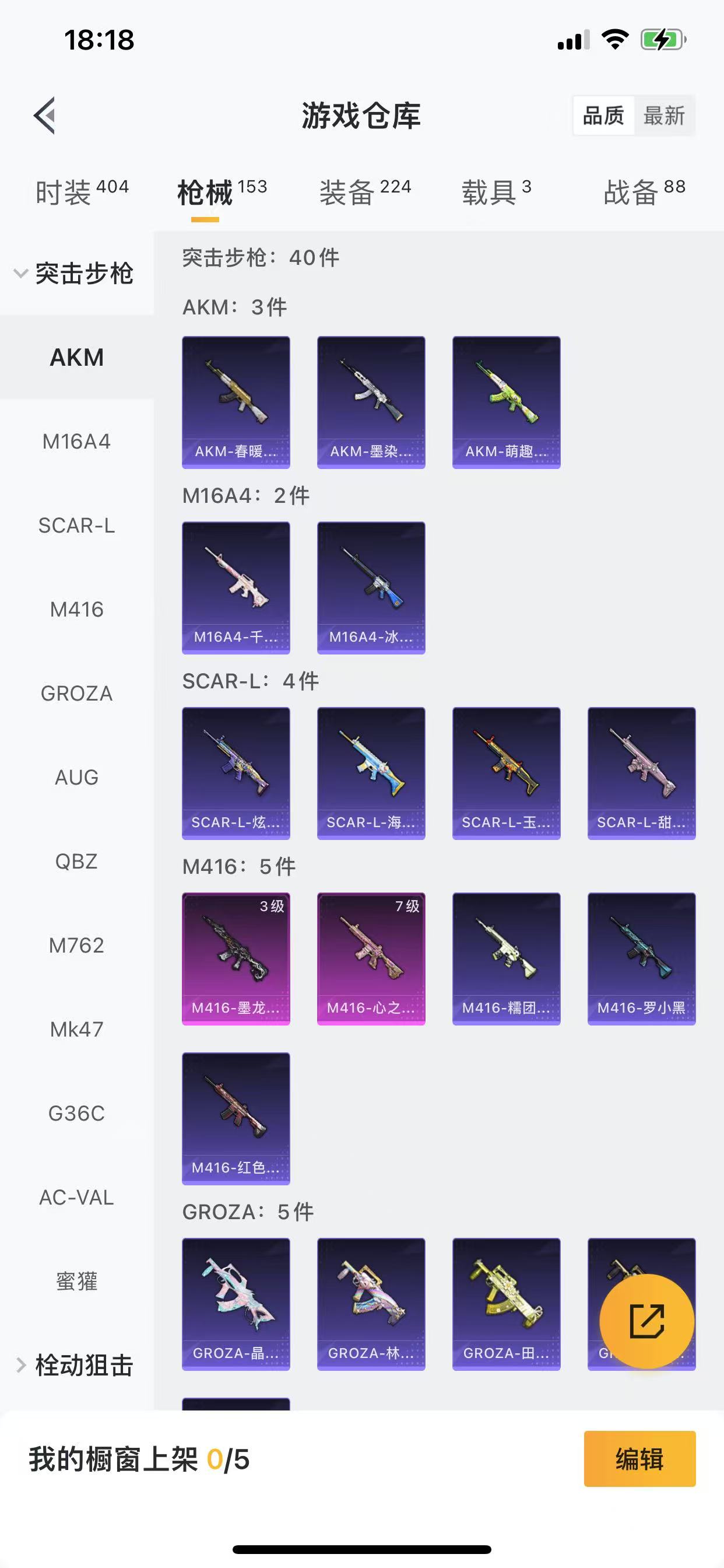View the M416-墨龙 level 3 skin
Image resolution: width=724 pixels, height=1568 pixels.
(x=236, y=958)
